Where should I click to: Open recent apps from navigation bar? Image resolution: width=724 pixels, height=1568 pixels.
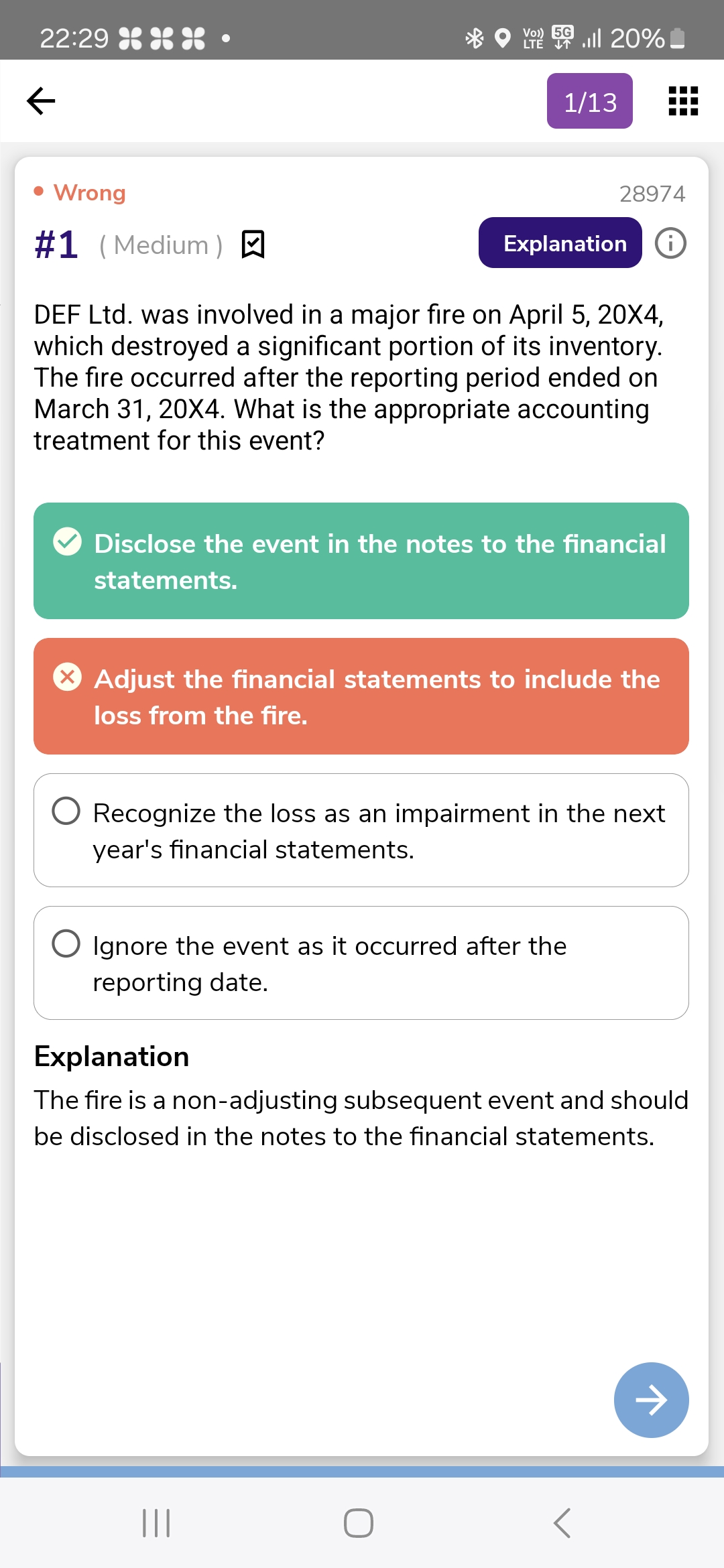pyautogui.click(x=156, y=1523)
